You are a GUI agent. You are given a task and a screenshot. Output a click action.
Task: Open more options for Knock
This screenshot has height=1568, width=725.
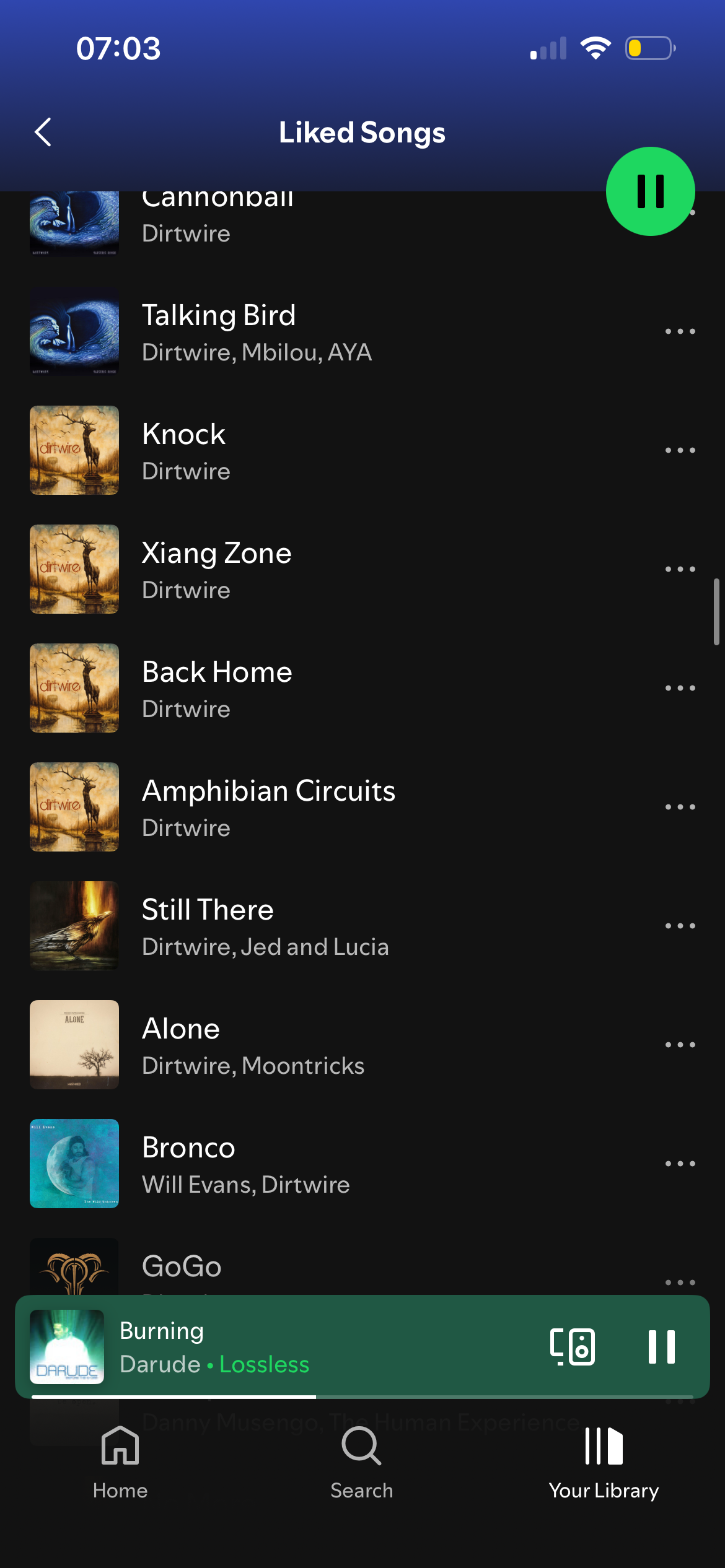(x=680, y=451)
